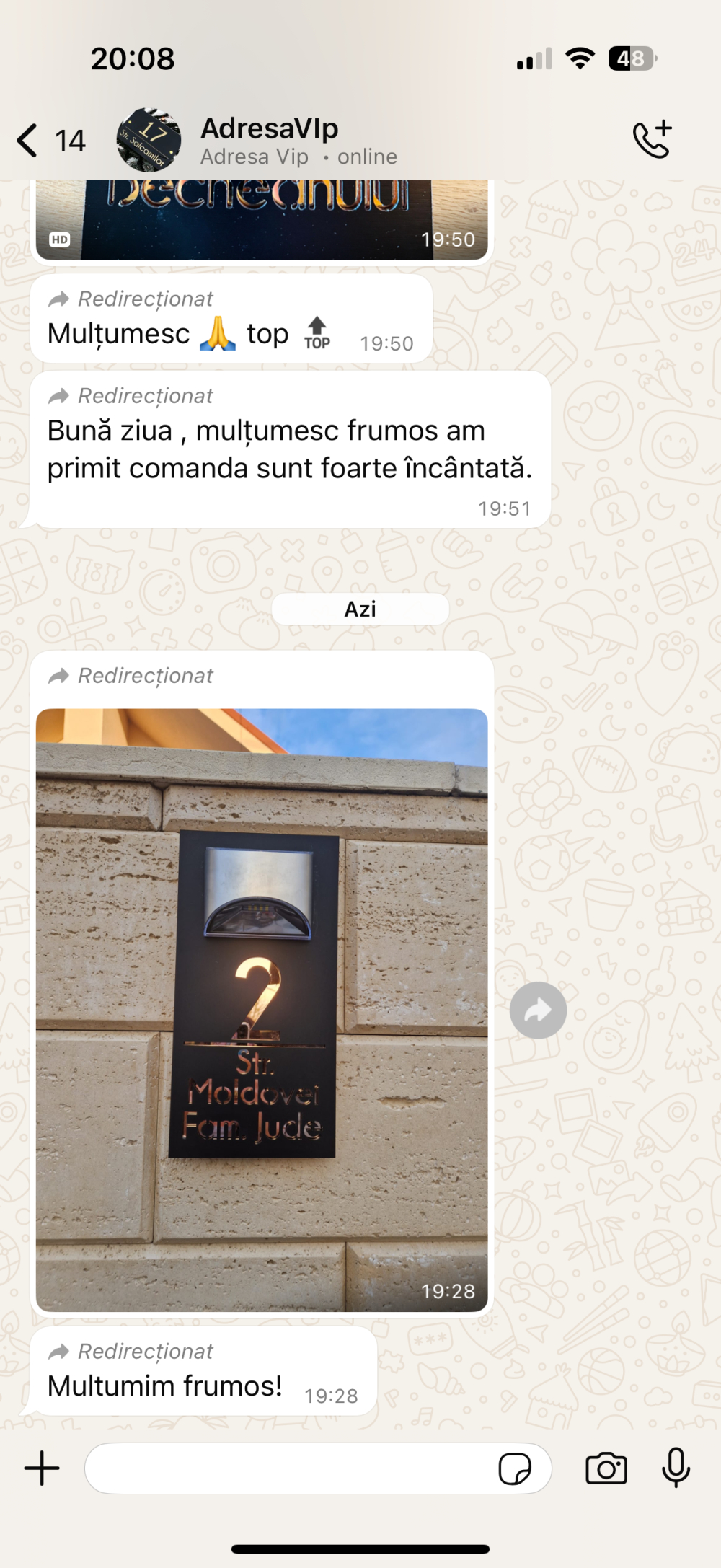Record a voice message
Screen dimensions: 721x1568
click(676, 1468)
